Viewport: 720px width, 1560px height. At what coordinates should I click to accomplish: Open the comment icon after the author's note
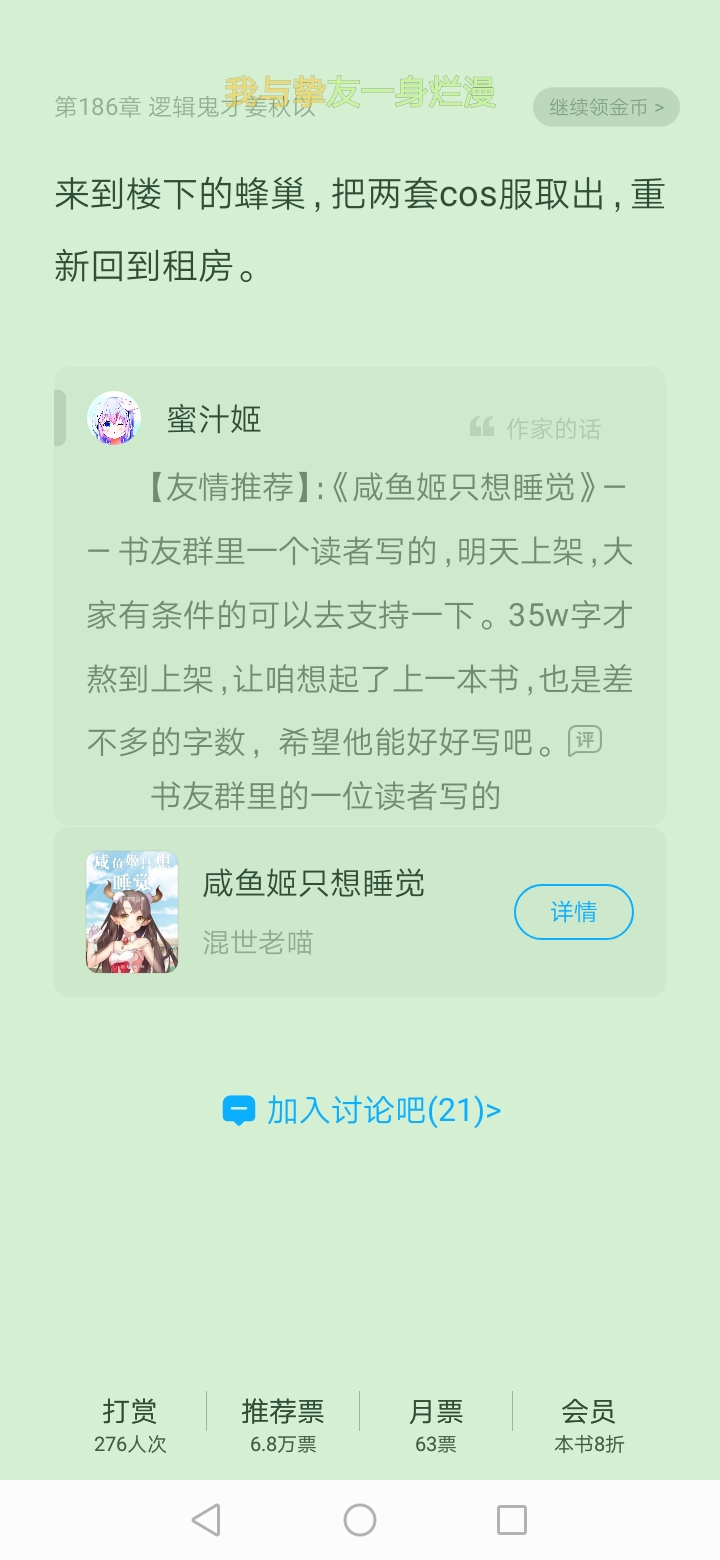585,741
